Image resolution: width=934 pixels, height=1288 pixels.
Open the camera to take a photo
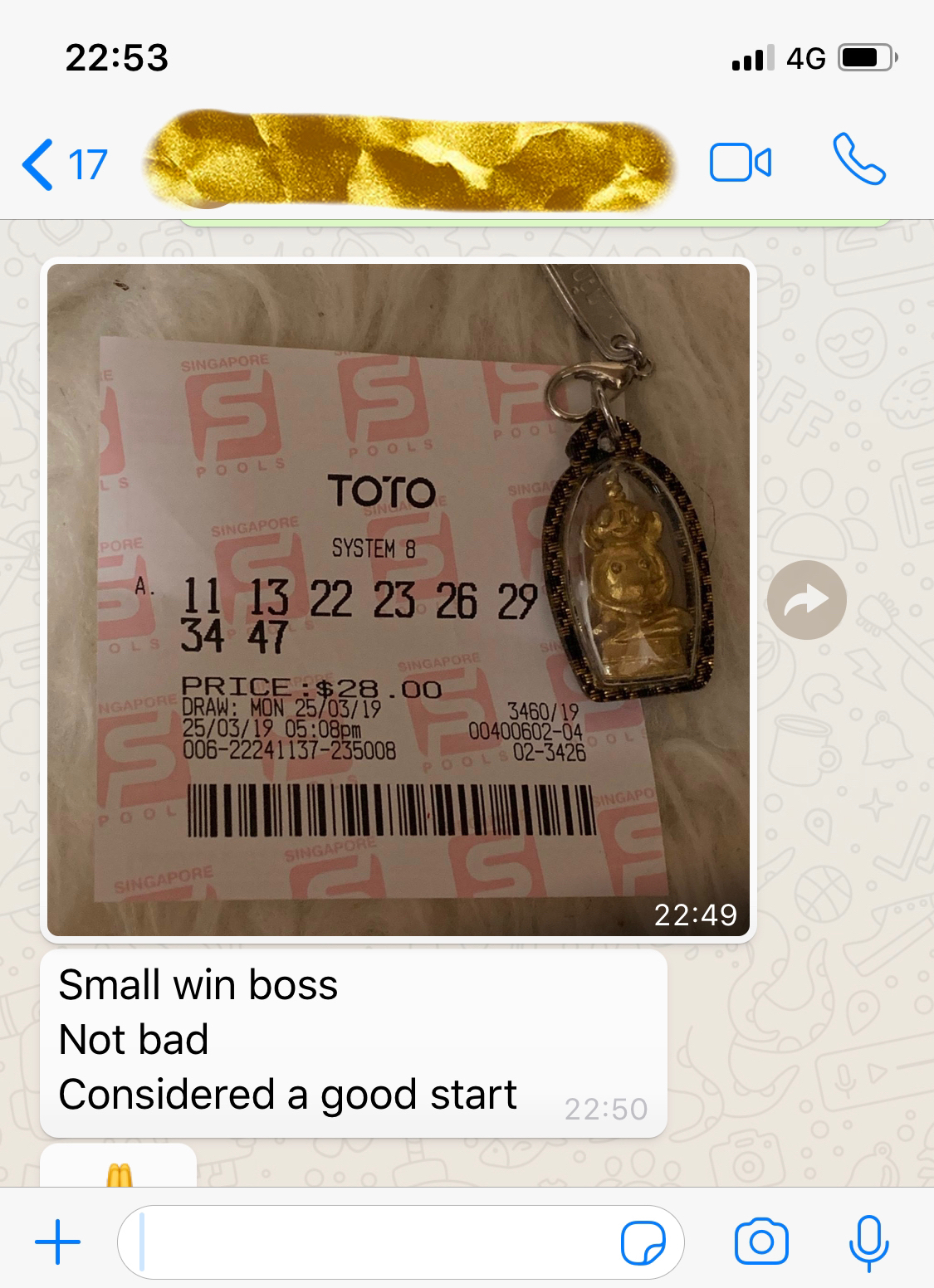(x=761, y=1242)
